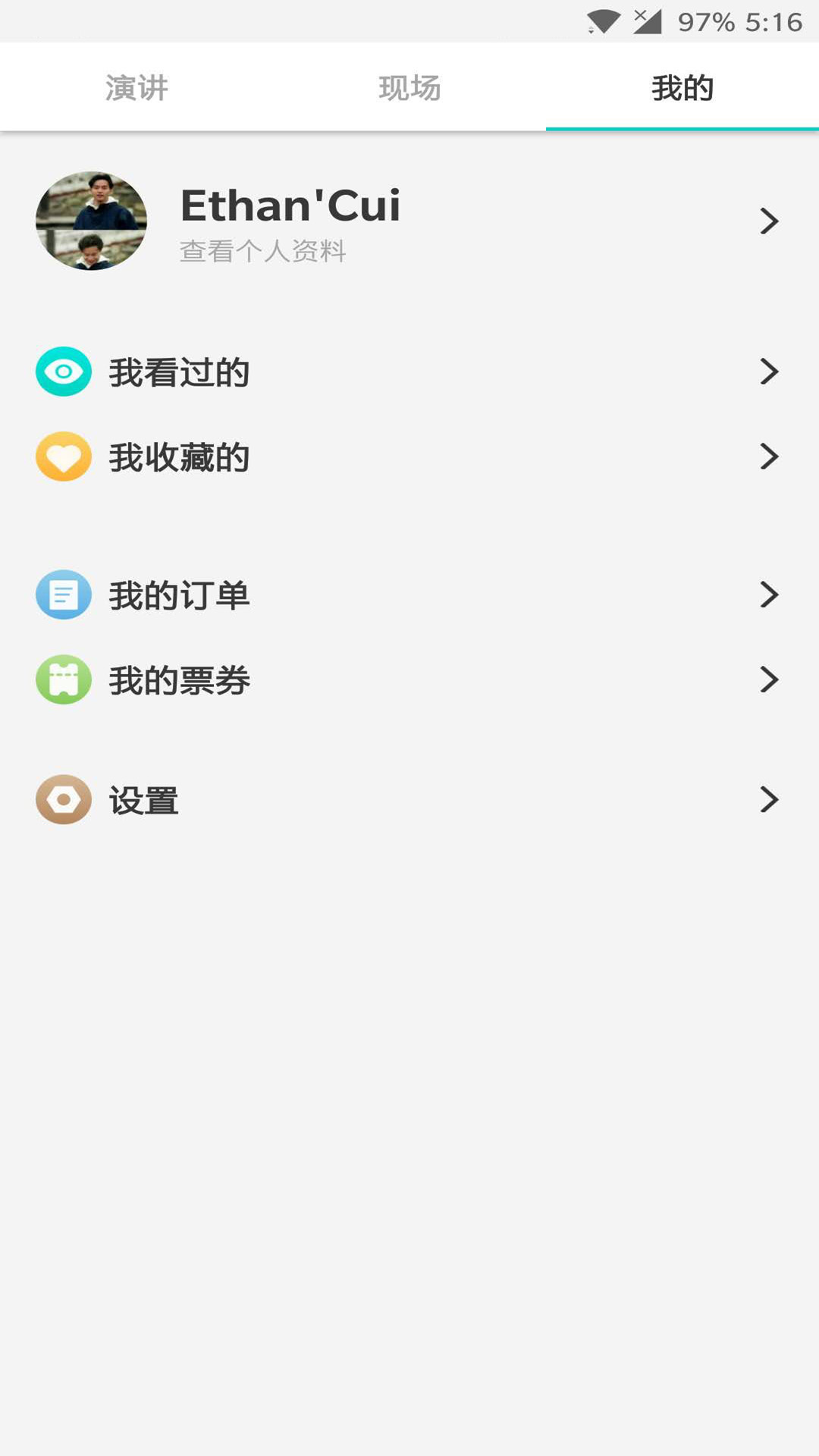Open 我的票券 tickets
819x1456 pixels.
click(x=409, y=679)
